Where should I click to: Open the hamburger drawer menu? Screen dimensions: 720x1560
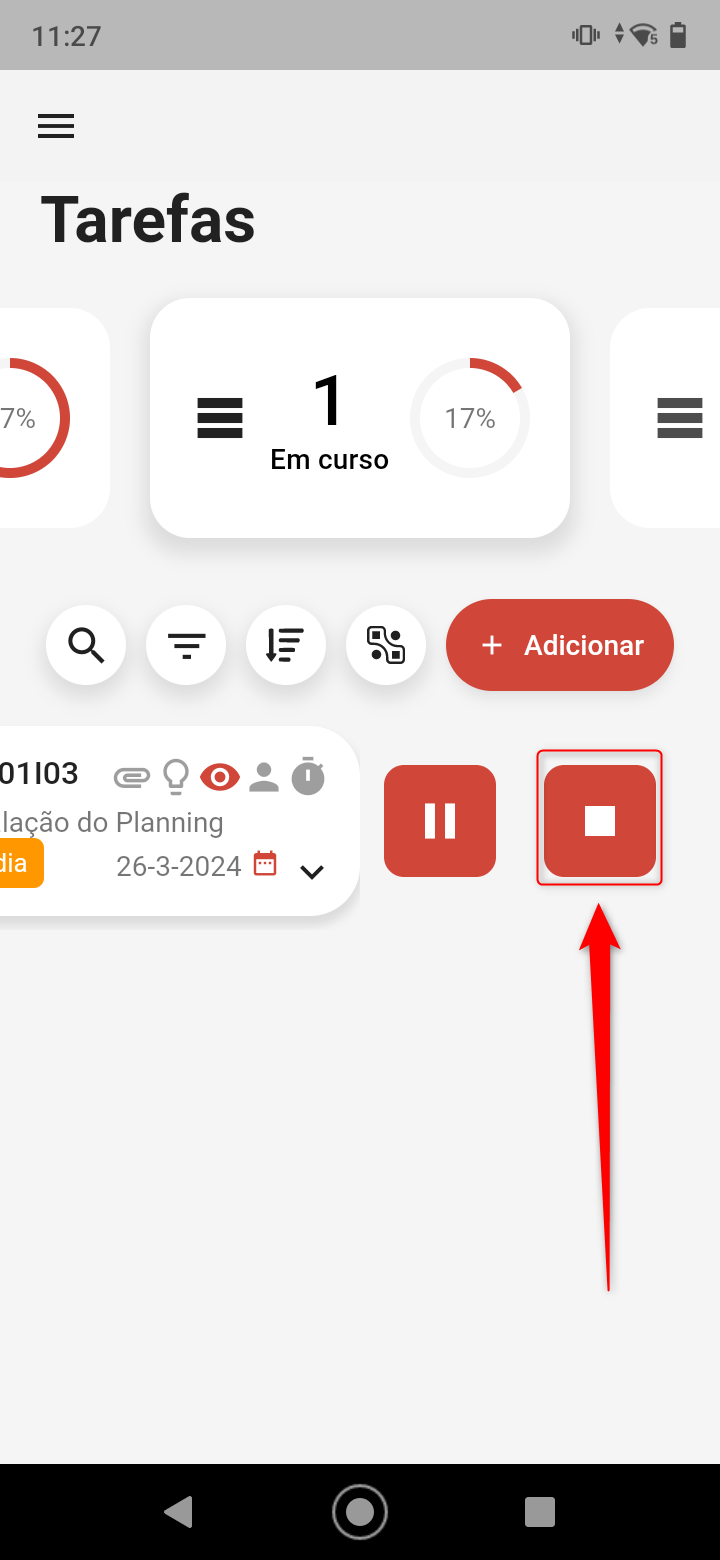56,126
